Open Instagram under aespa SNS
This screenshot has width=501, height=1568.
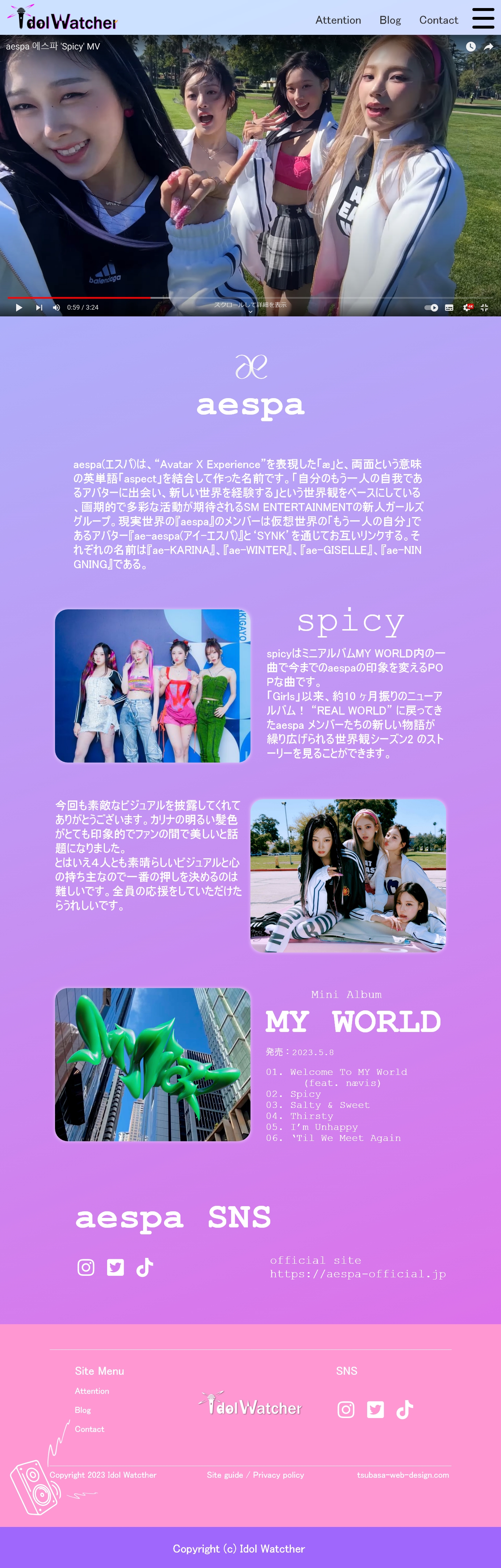pyautogui.click(x=86, y=1267)
